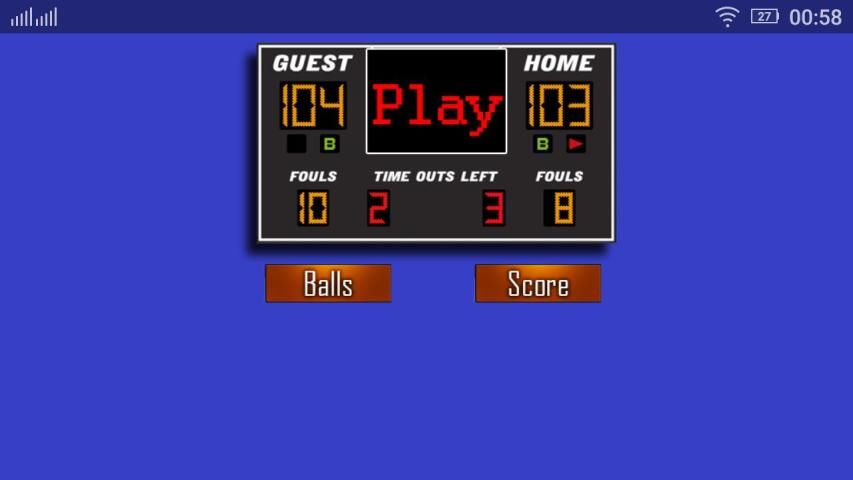Viewport: 853px width, 480px height.
Task: Open the Score button
Action: tap(538, 284)
